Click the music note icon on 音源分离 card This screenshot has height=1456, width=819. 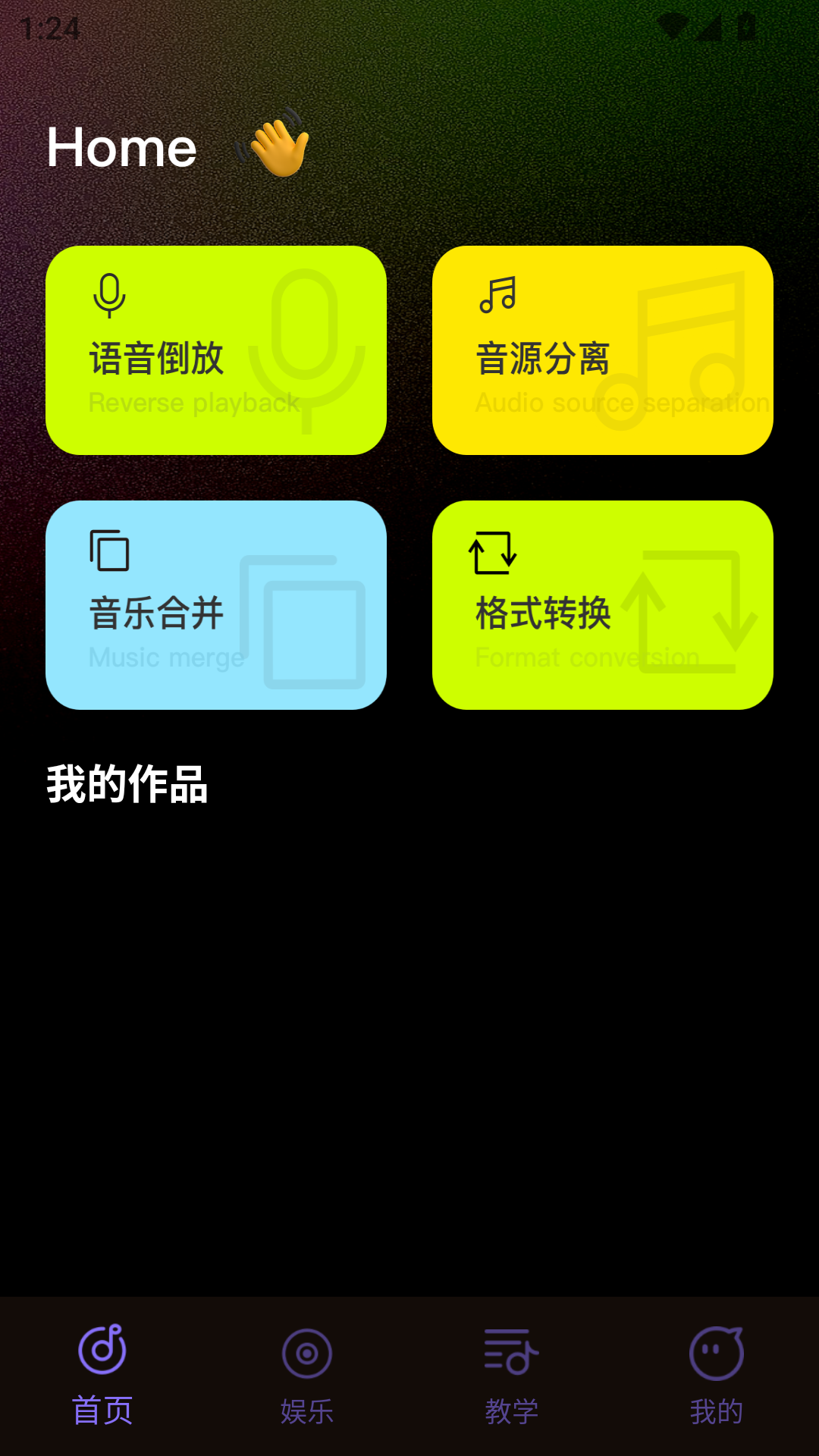tap(497, 296)
